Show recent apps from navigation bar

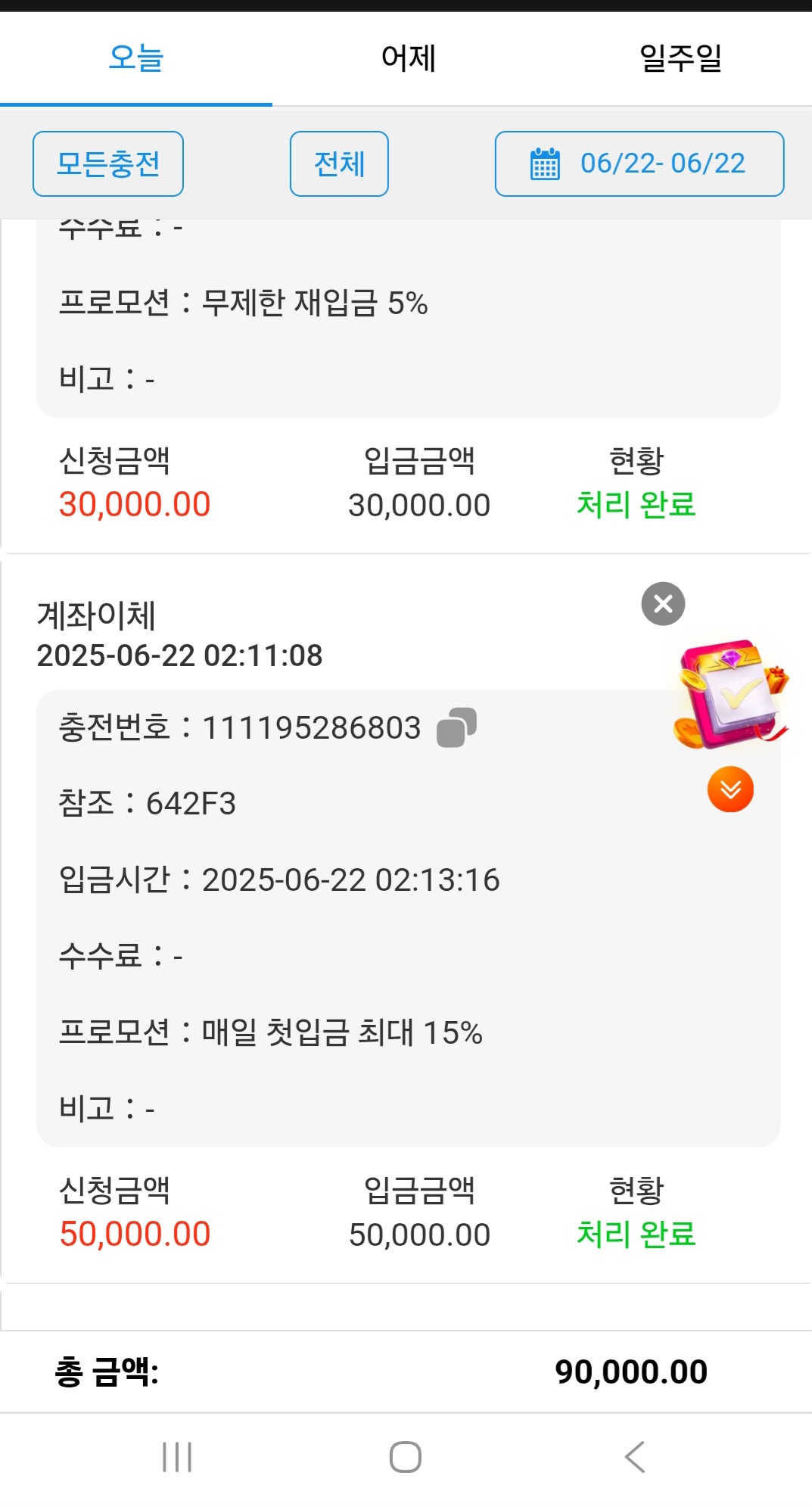(177, 1457)
